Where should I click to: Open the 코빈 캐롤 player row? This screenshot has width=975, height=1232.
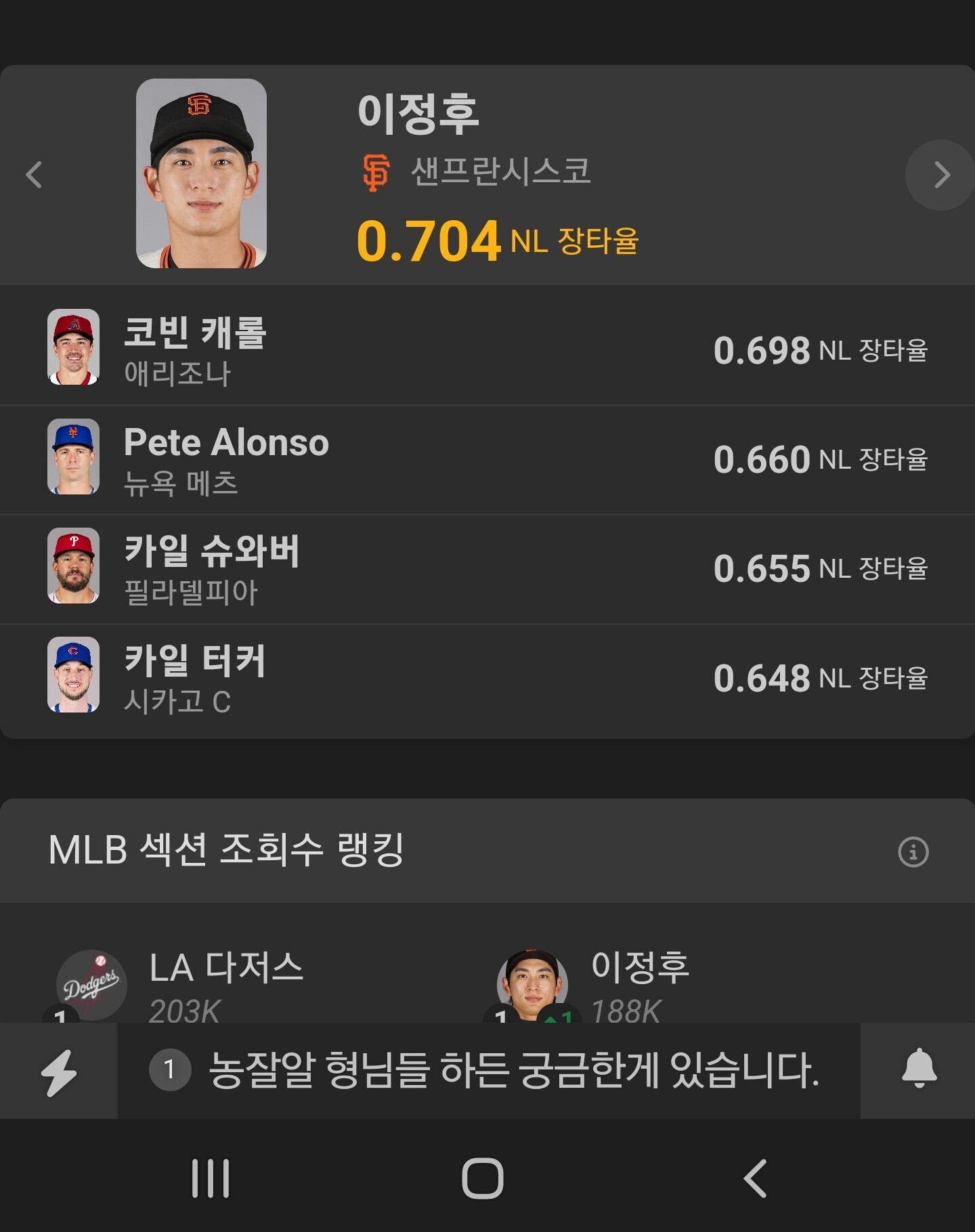point(487,349)
